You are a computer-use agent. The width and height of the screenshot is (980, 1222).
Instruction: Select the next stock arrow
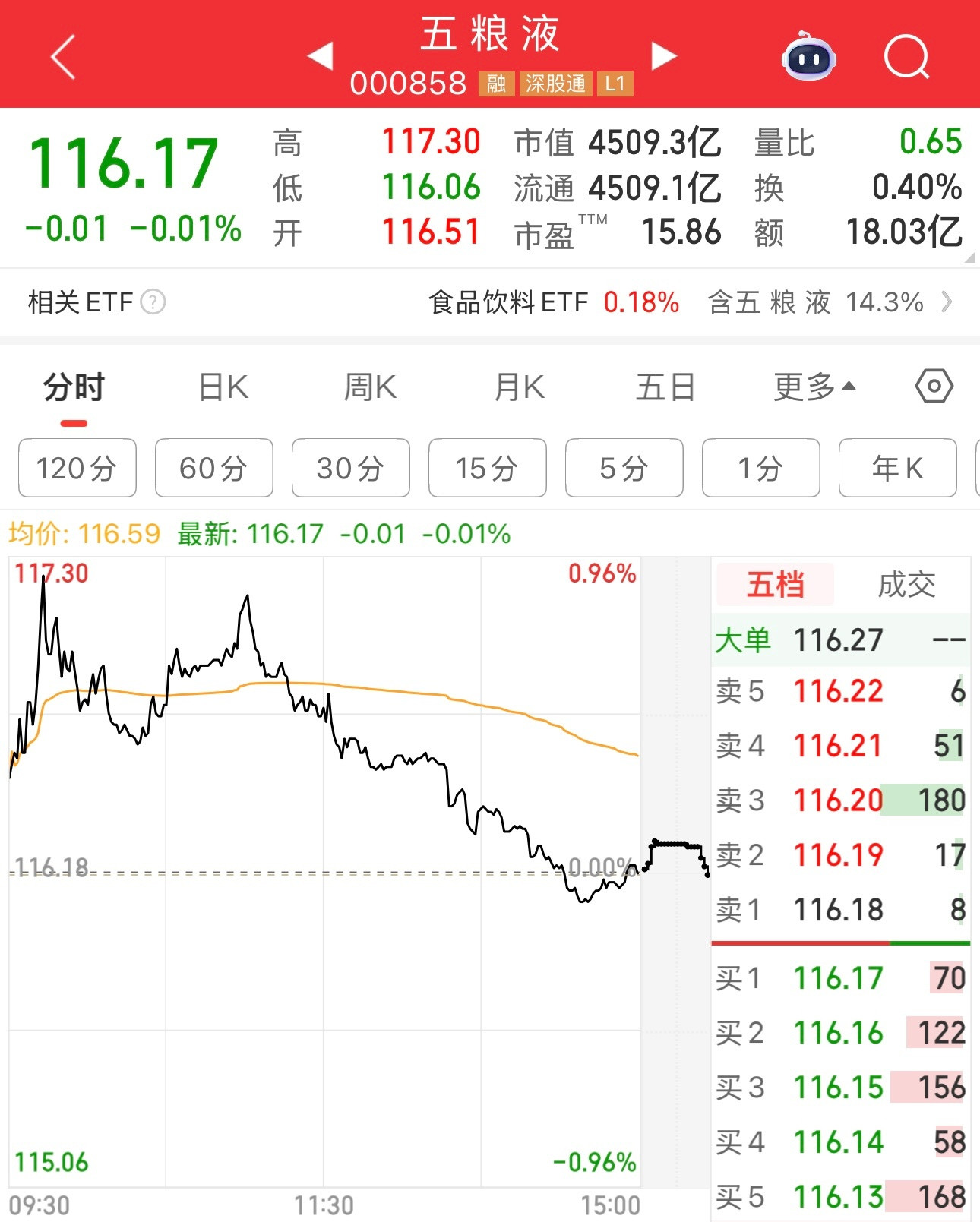click(664, 55)
